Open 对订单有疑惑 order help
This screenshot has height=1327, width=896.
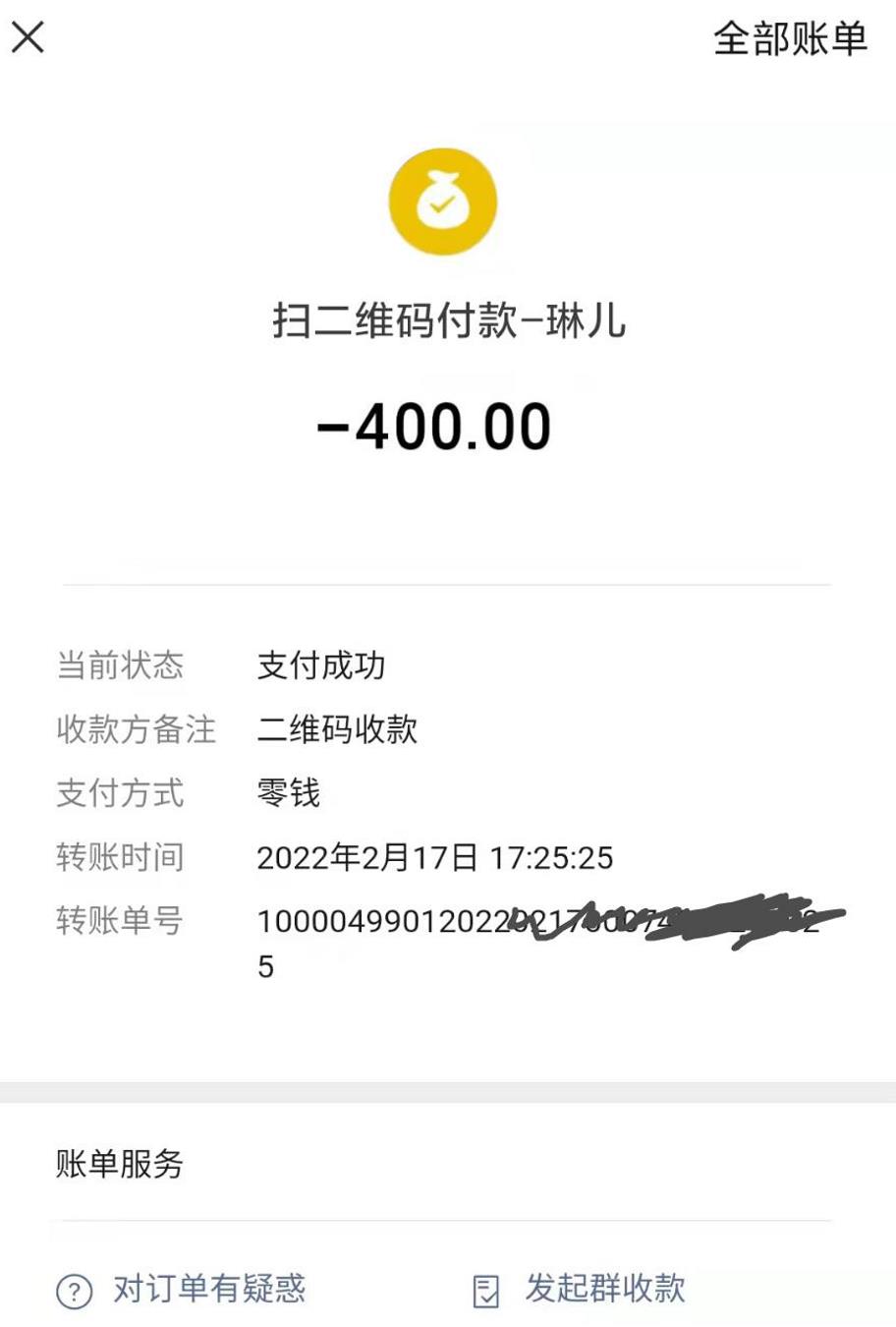coord(183,1289)
